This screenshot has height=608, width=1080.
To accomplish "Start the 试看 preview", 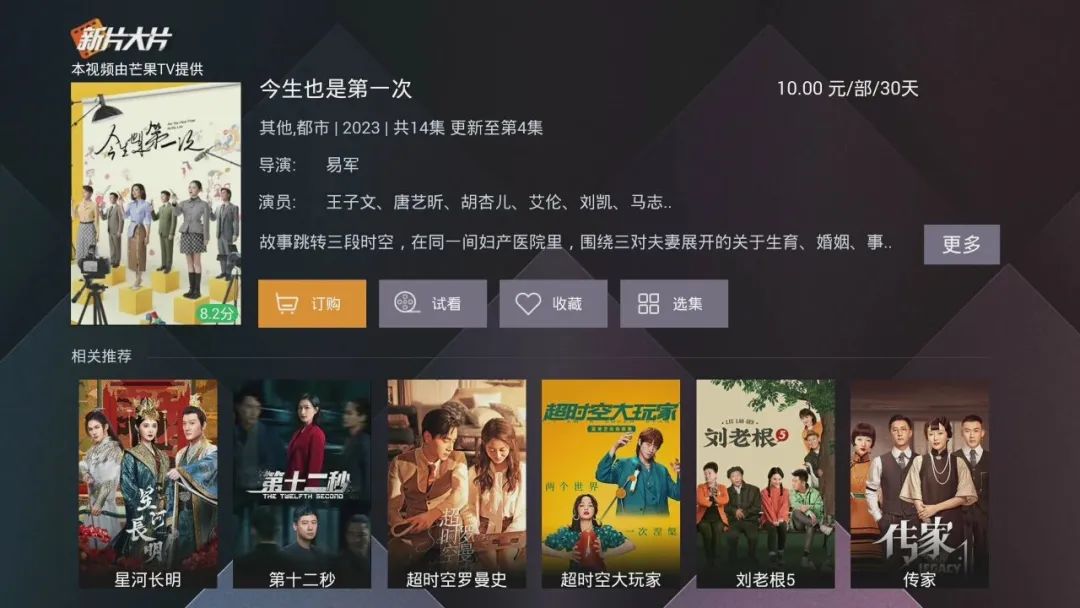I will [x=432, y=304].
